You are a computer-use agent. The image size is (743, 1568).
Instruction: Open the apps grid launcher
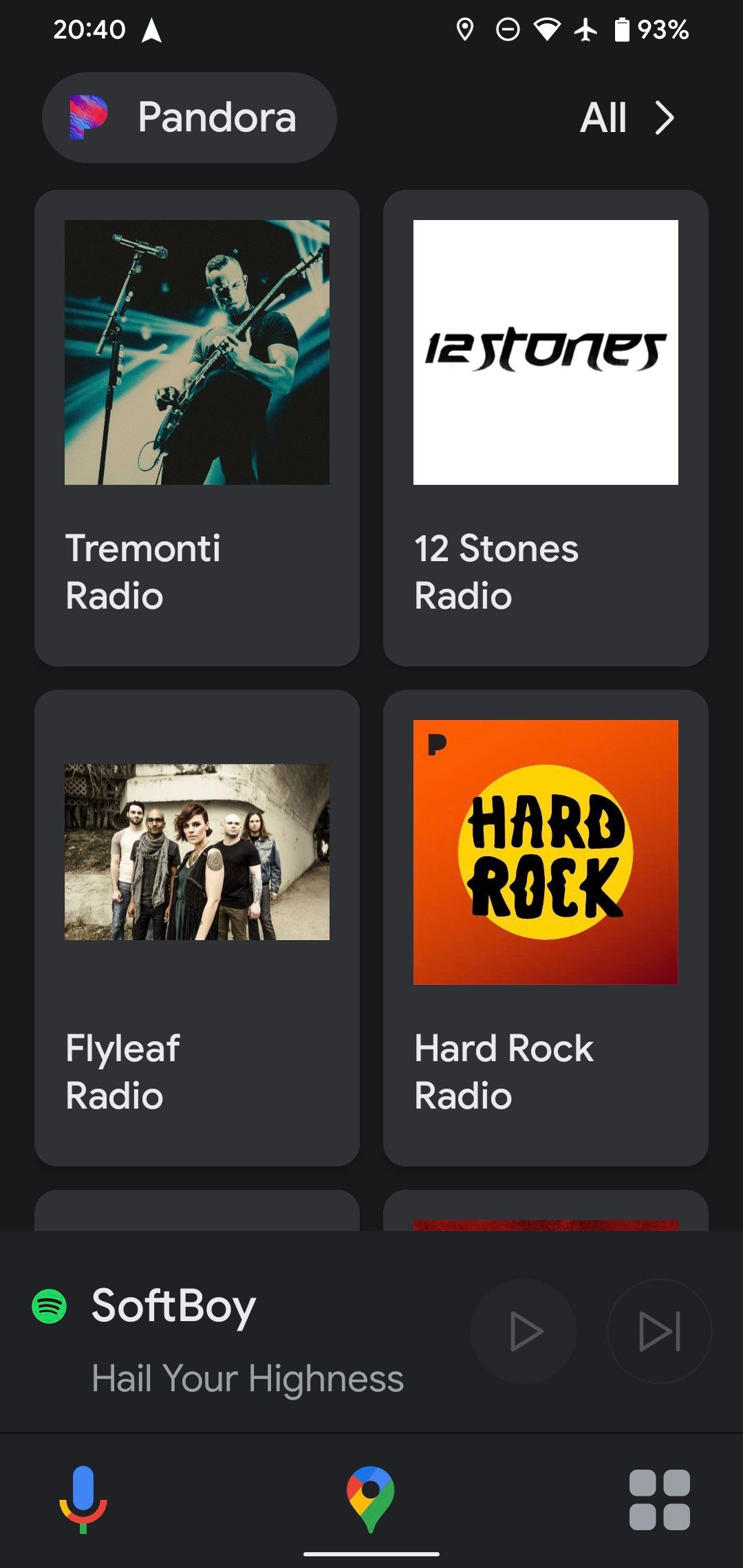click(x=659, y=1499)
